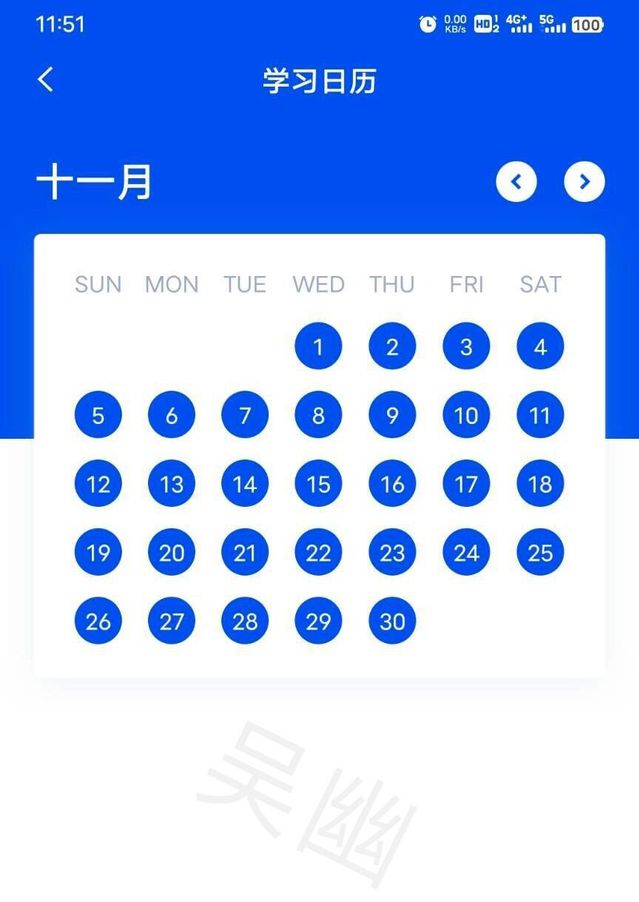This screenshot has height=902, width=639.
Task: Select day 25 in the calendar
Action: click(x=540, y=552)
